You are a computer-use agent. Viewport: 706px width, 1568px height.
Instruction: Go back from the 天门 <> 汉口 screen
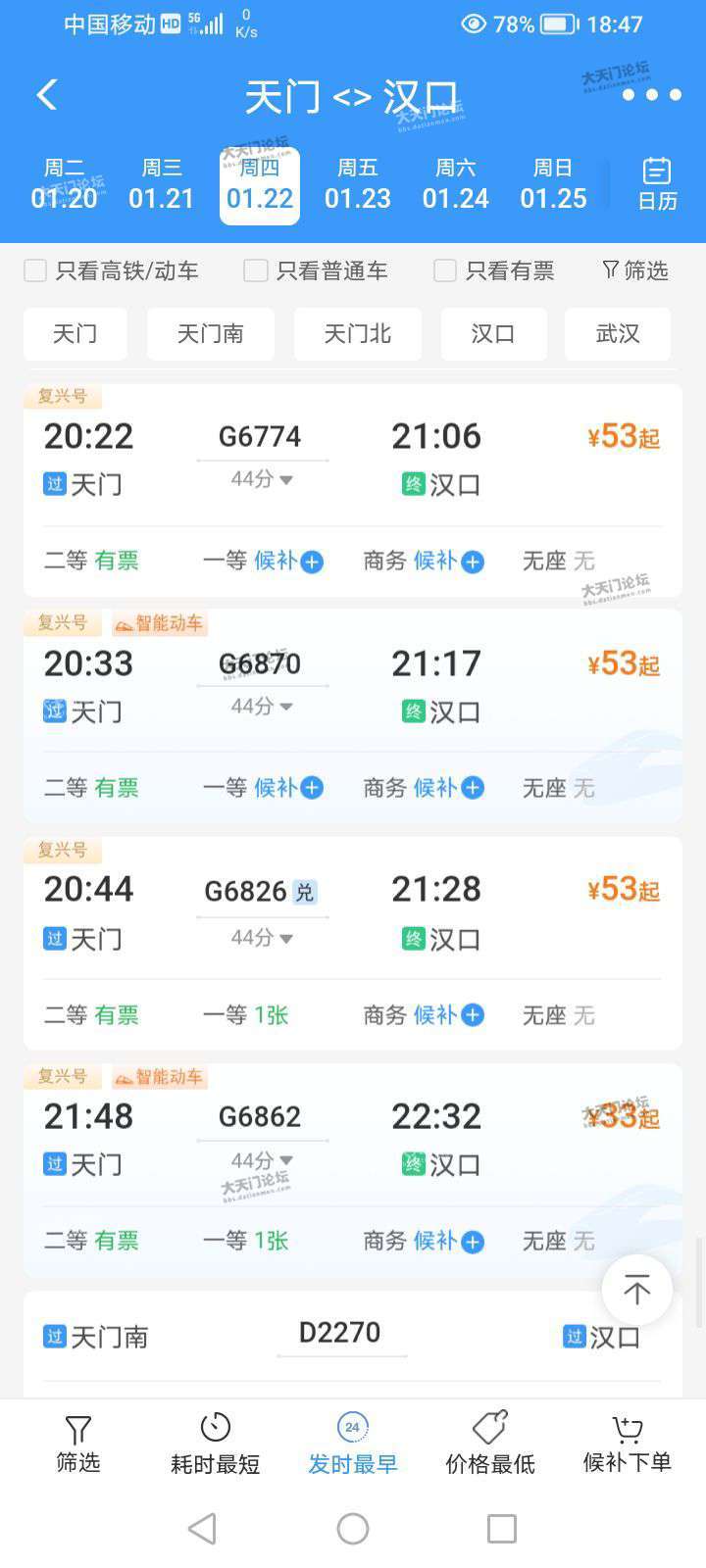[x=47, y=95]
